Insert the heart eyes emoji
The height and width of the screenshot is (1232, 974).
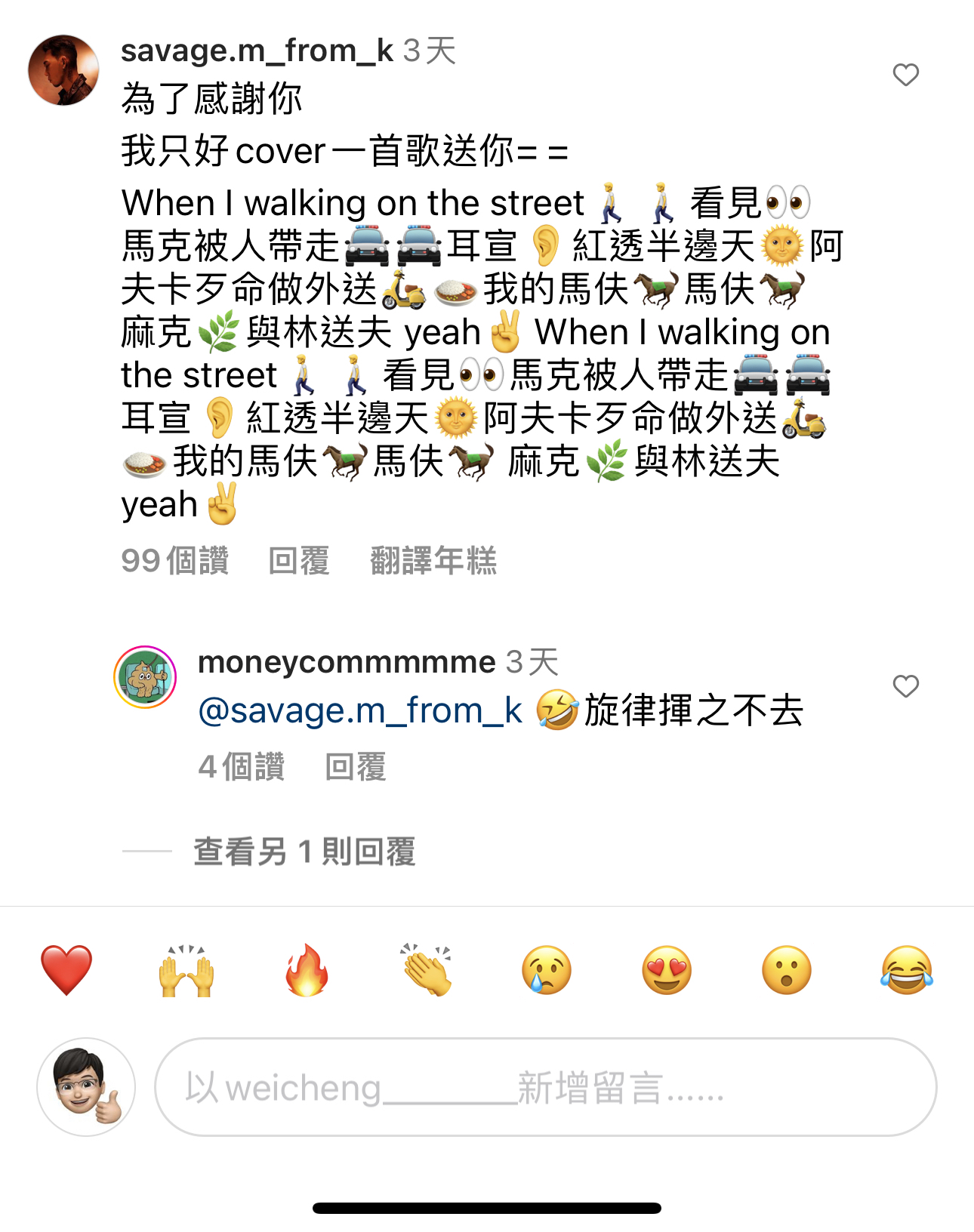667,970
